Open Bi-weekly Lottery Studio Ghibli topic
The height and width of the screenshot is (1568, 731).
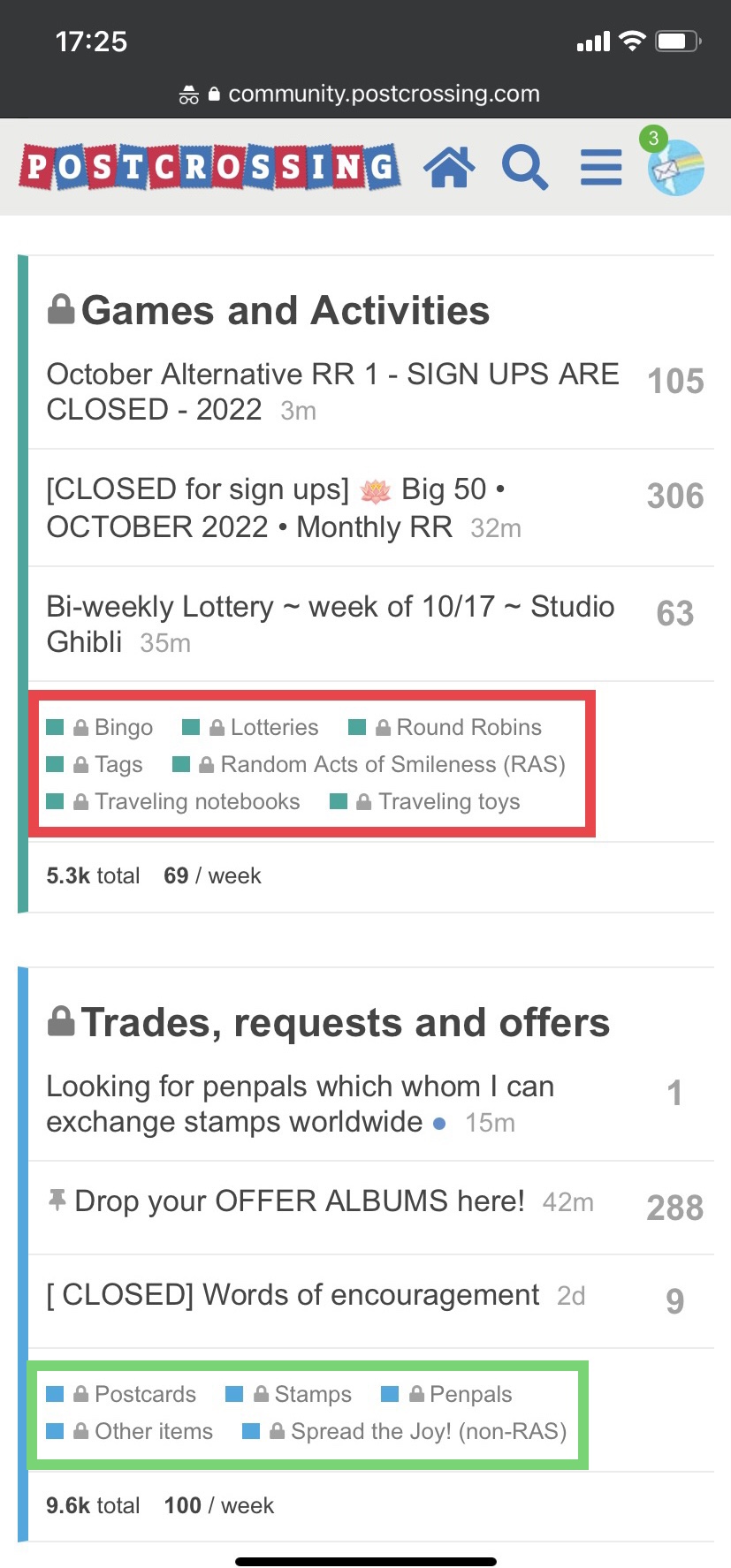tap(330, 625)
